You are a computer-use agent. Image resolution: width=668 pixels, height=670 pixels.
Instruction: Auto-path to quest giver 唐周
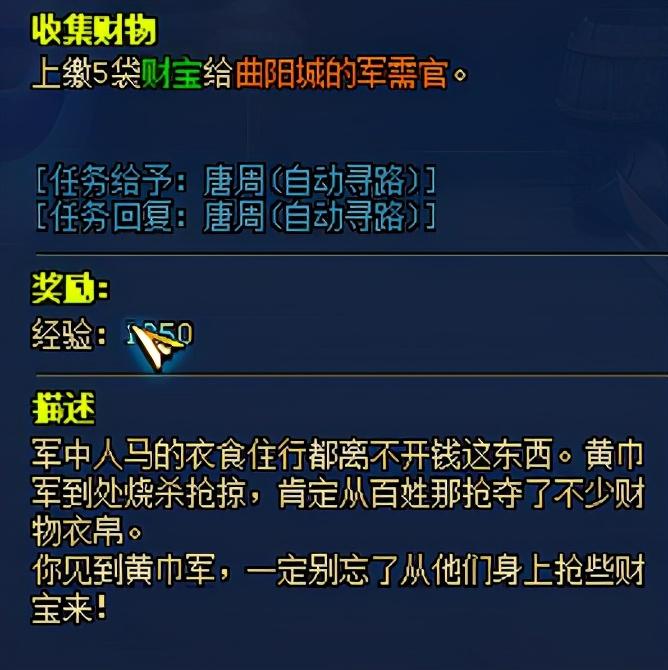point(318,181)
